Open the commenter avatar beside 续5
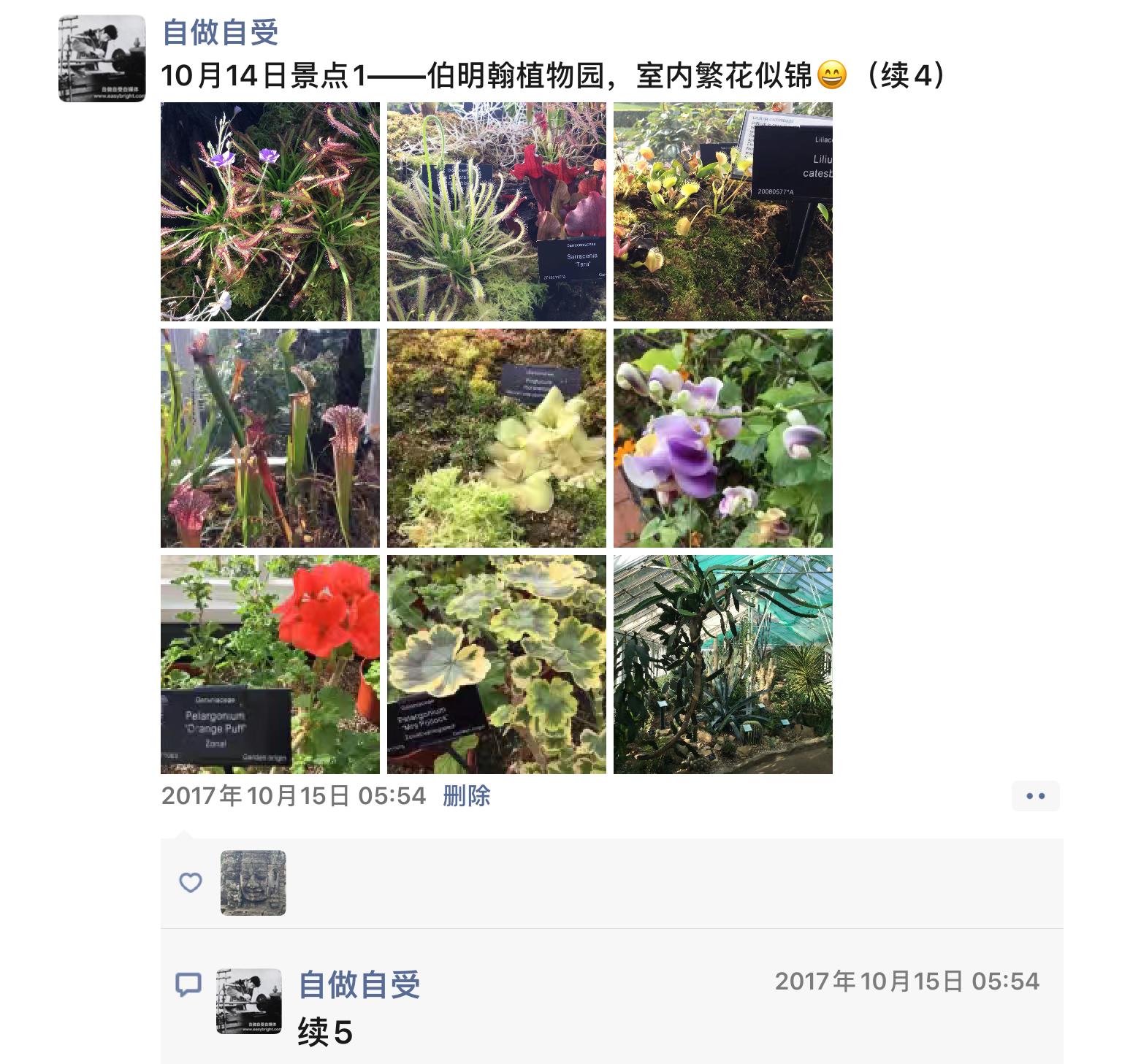The image size is (1122, 1064). click(249, 1001)
